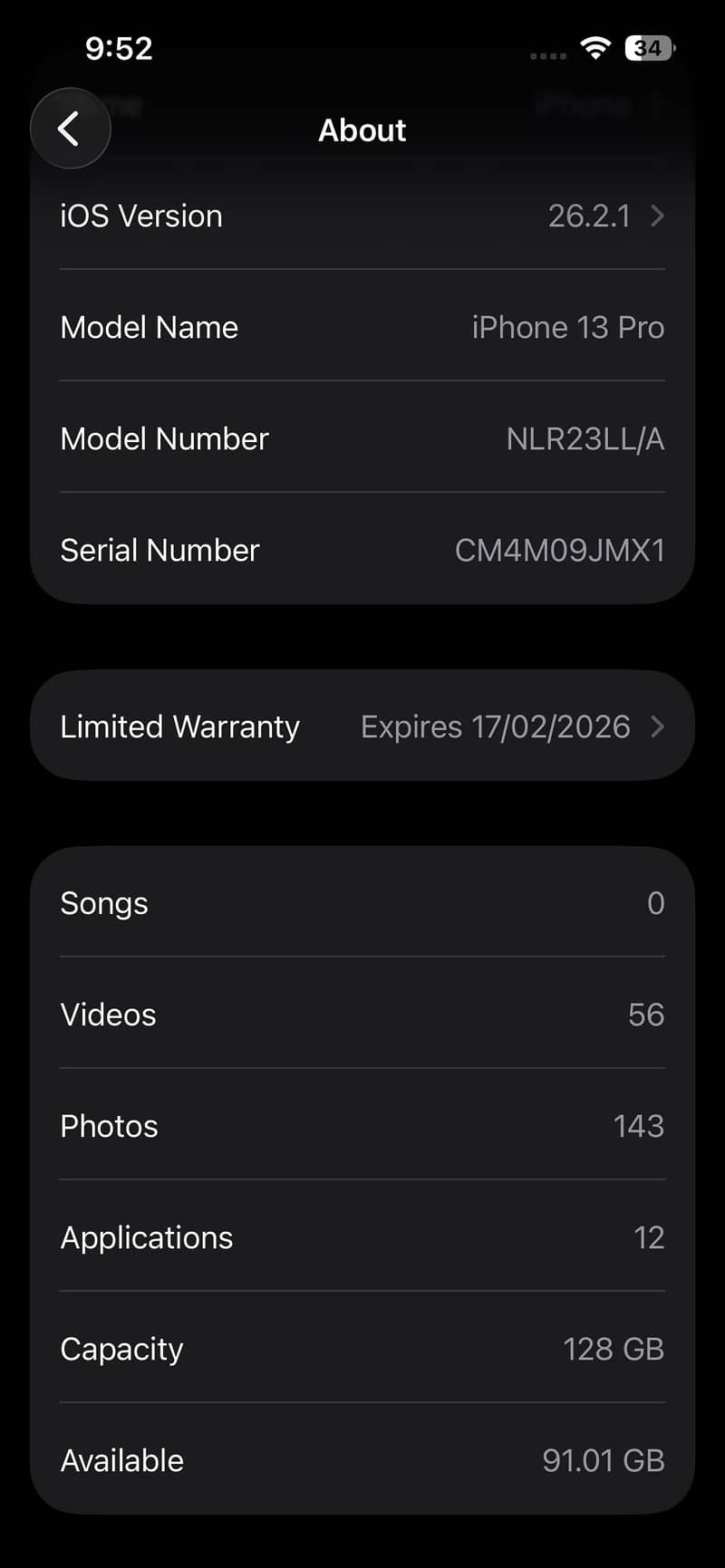This screenshot has width=725, height=1568.
Task: Return to the General settings menu
Action: (x=70, y=129)
